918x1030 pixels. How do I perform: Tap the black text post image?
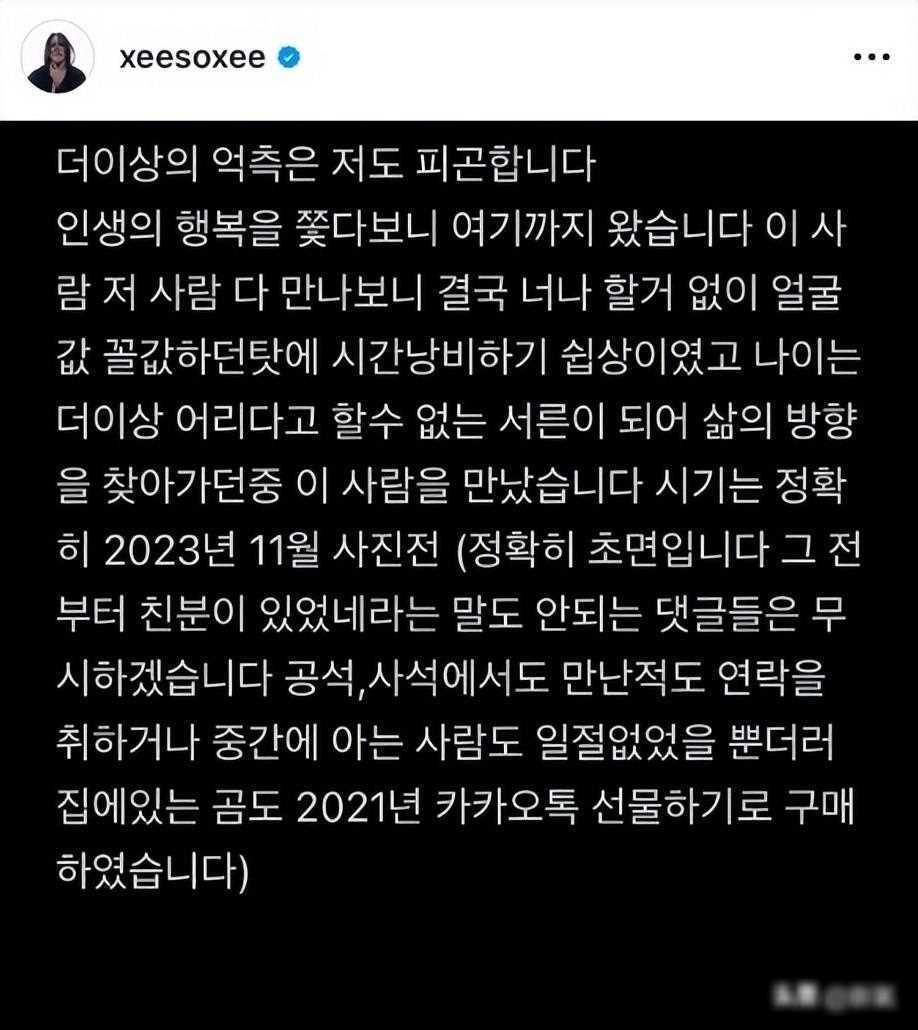pyautogui.click(x=459, y=575)
